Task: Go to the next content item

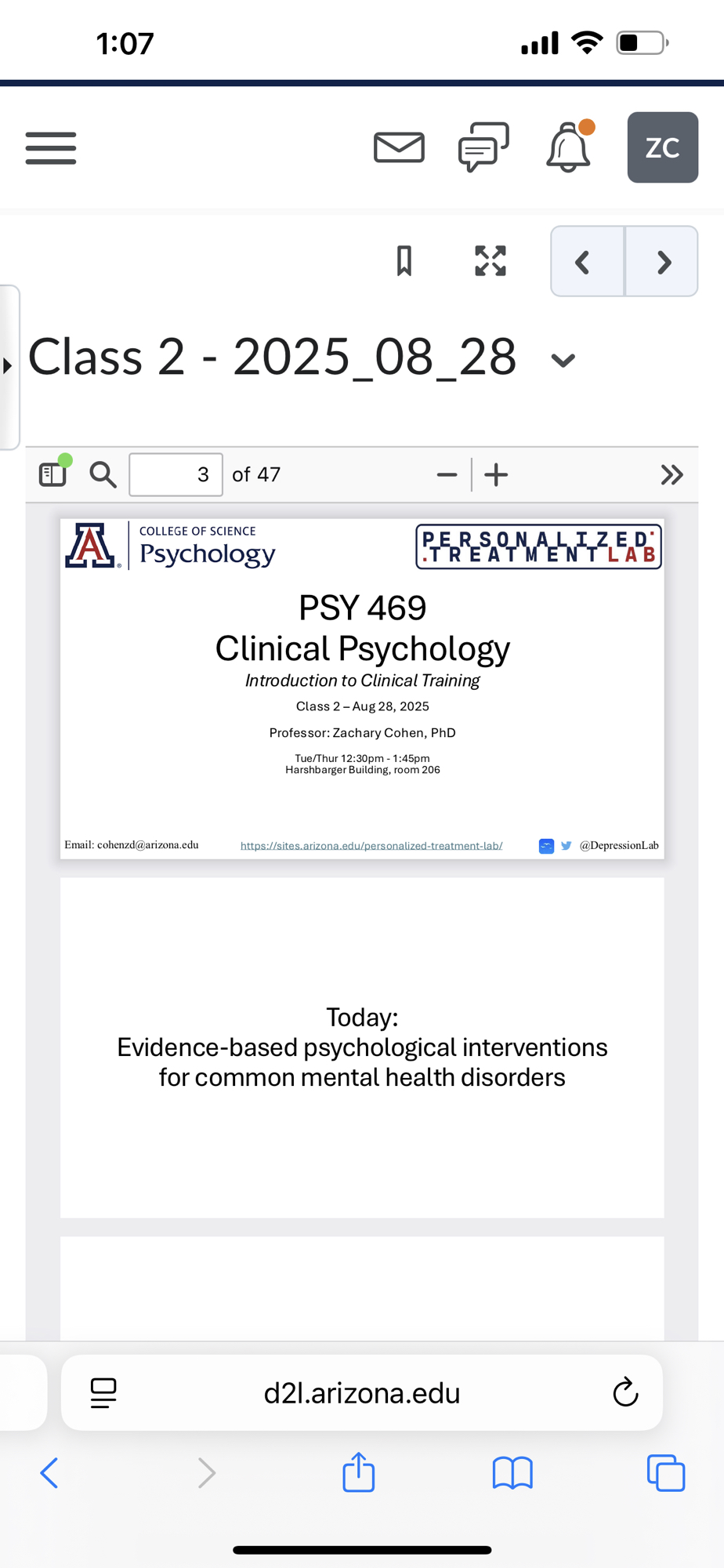Action: [662, 261]
